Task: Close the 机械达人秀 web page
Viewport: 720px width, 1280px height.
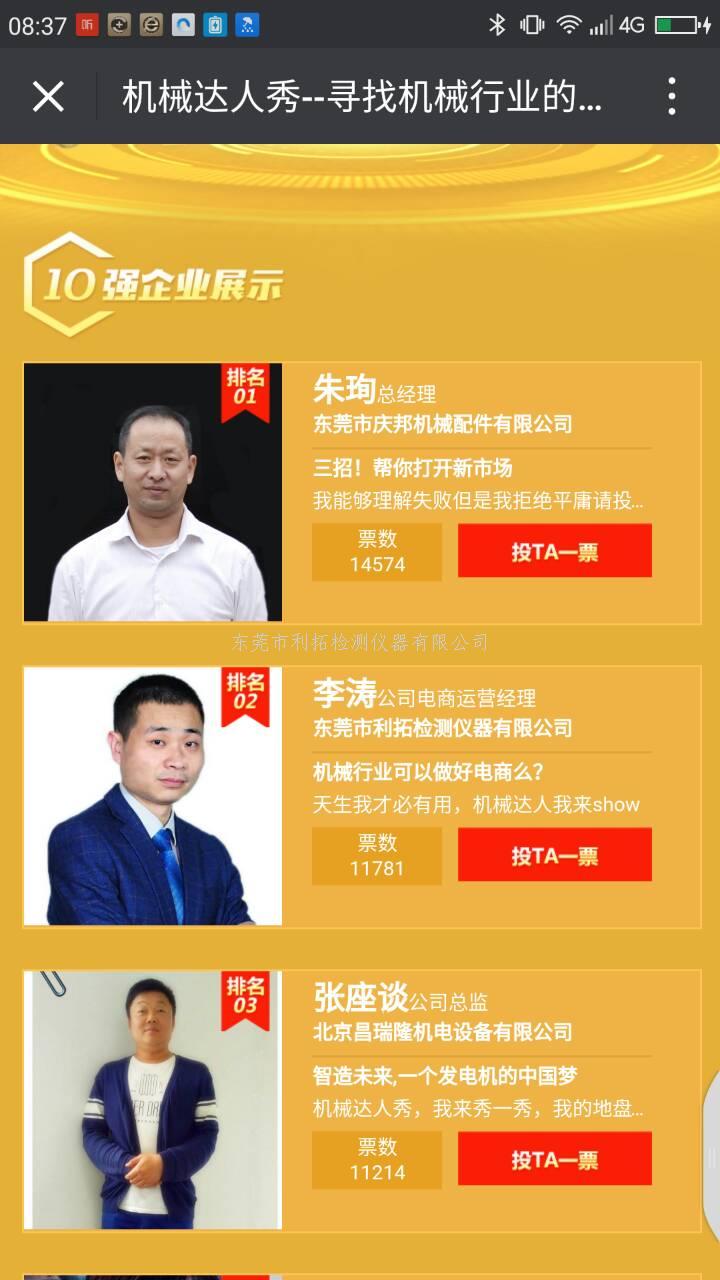Action: click(x=48, y=97)
